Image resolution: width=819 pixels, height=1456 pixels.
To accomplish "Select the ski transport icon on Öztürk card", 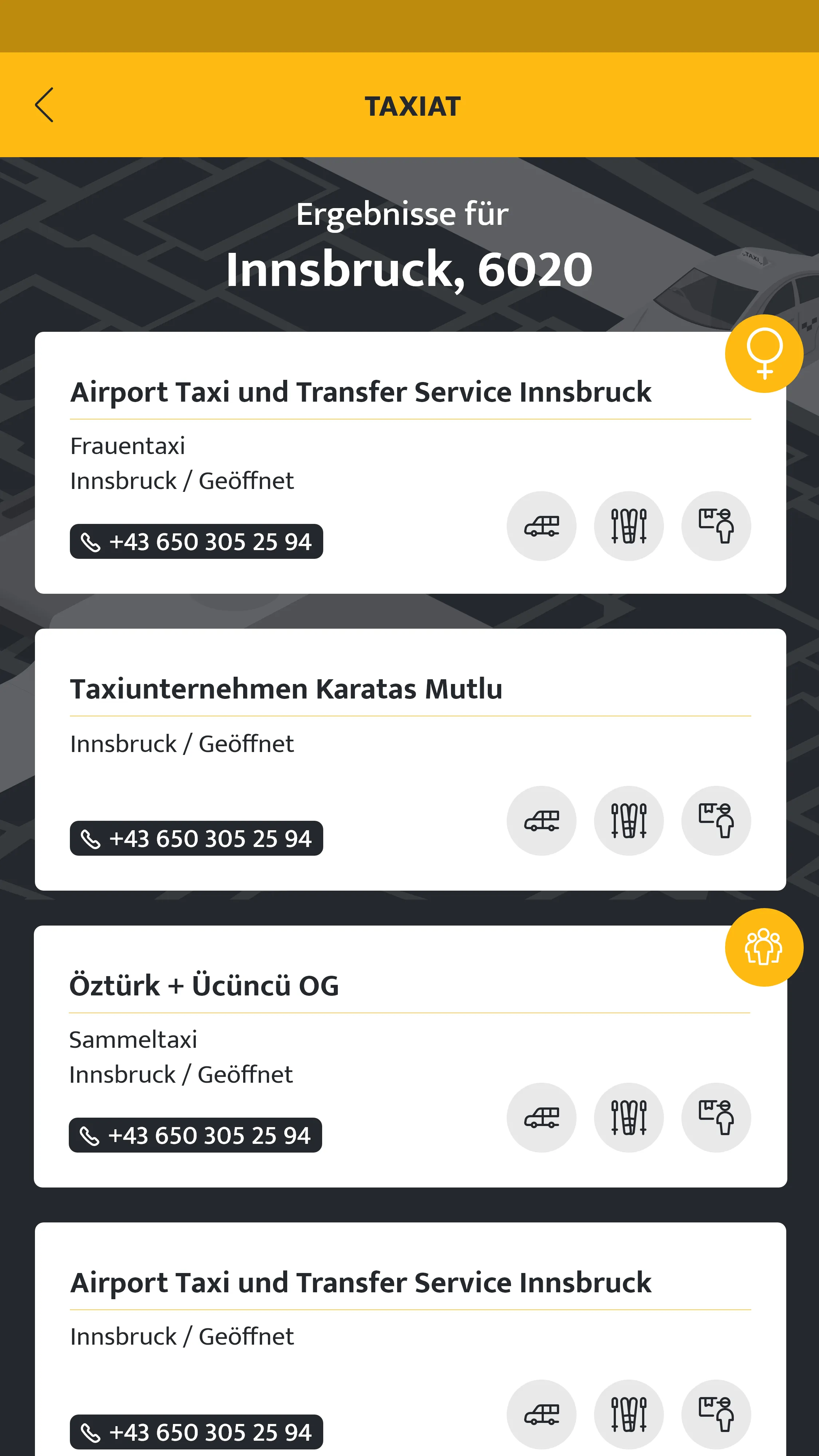I will pyautogui.click(x=628, y=1117).
